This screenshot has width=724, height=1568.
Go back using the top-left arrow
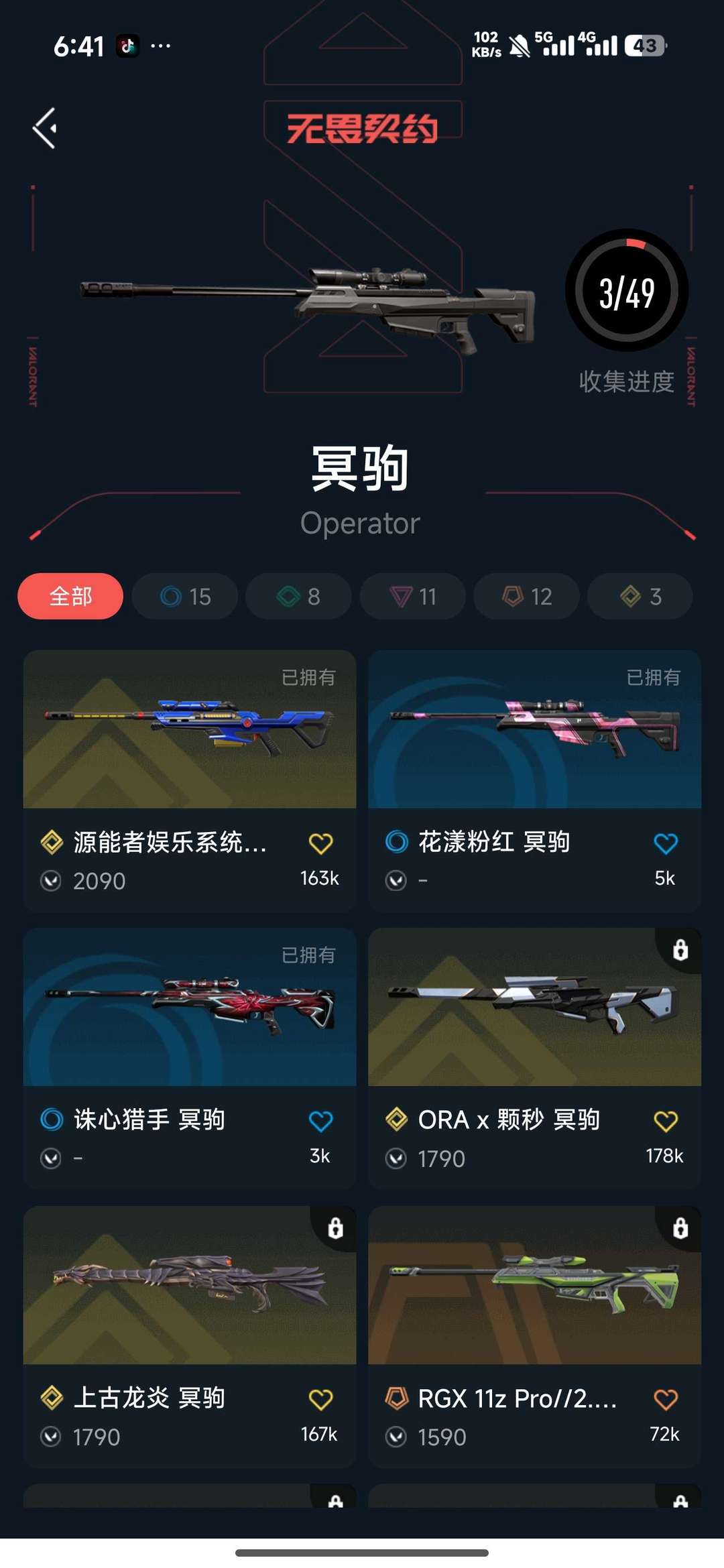pyautogui.click(x=44, y=128)
